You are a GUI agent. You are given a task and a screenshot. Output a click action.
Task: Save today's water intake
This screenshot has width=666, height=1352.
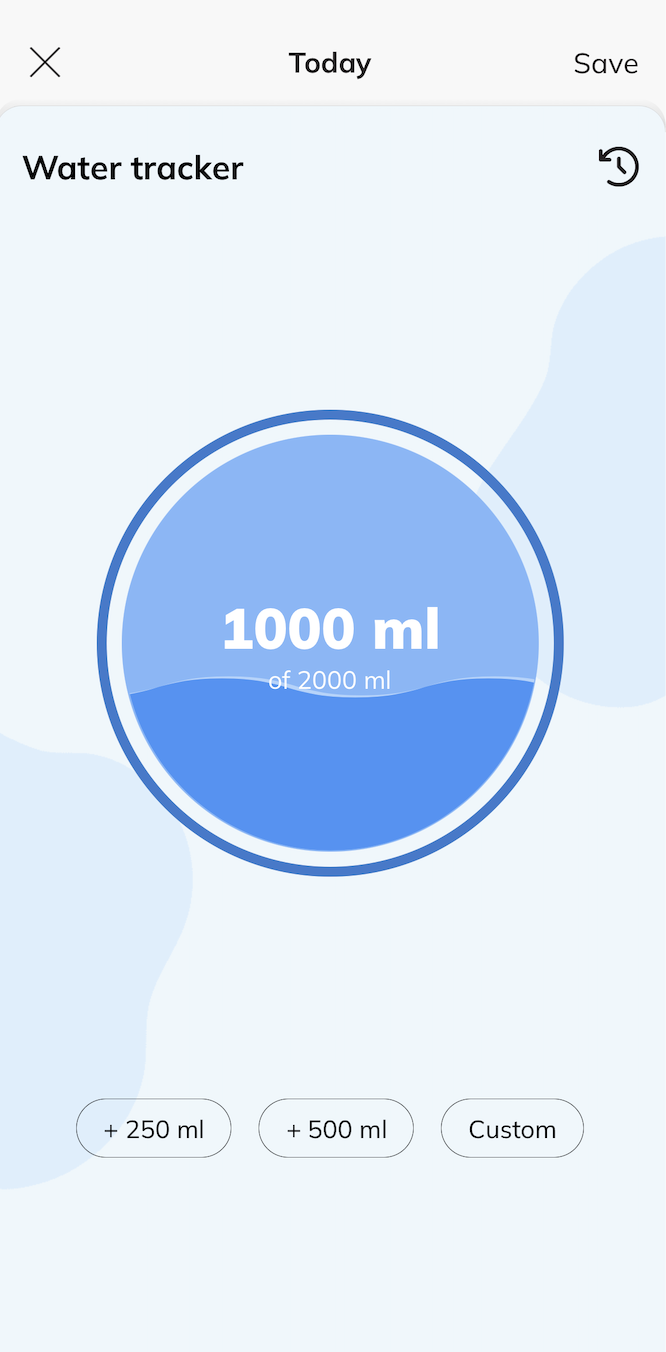(x=605, y=63)
